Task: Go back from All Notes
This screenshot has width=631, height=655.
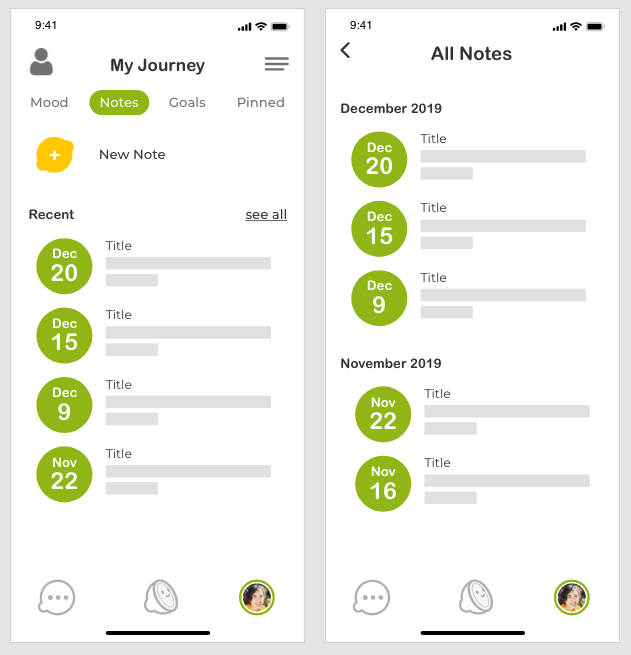Action: [x=345, y=51]
